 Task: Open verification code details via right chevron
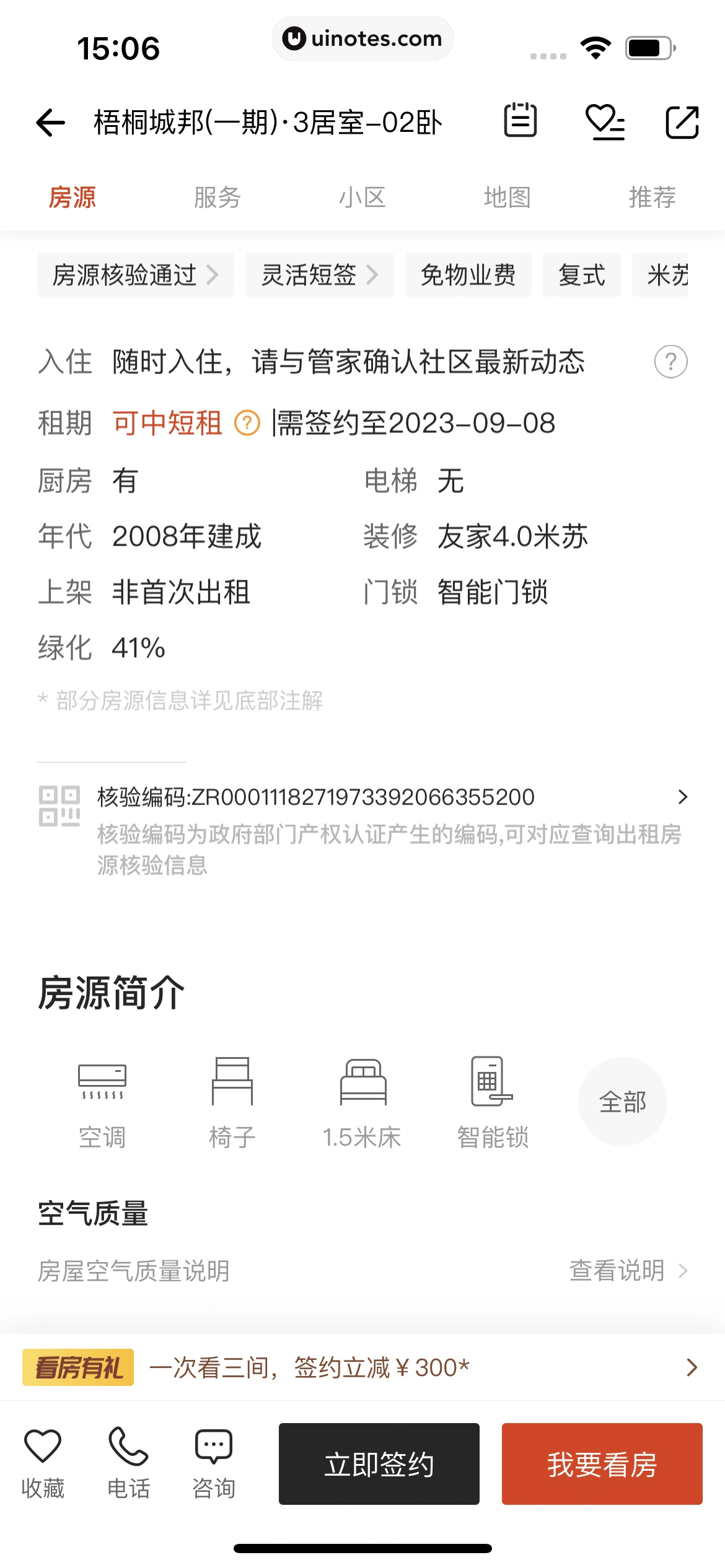pos(683,798)
